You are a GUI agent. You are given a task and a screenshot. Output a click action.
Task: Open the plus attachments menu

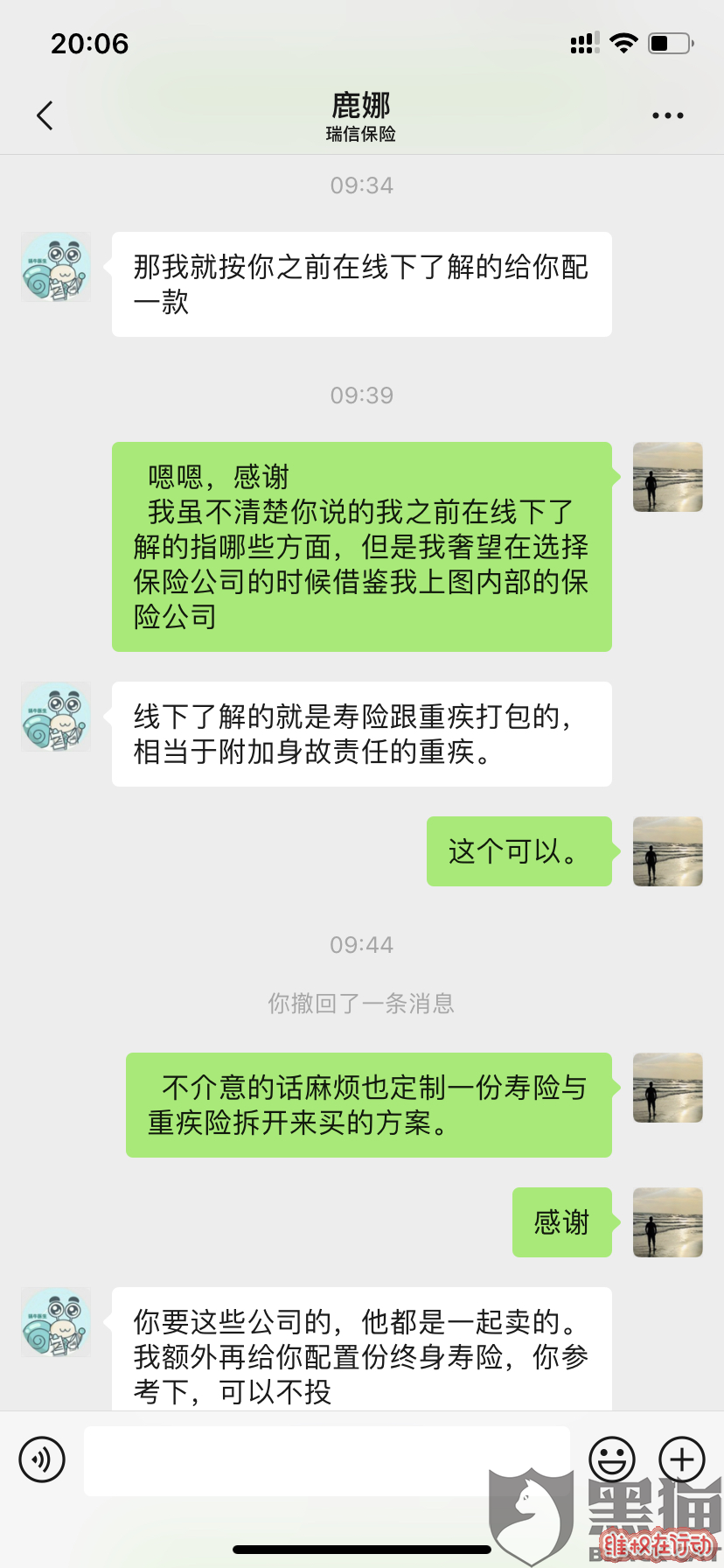(x=682, y=1459)
